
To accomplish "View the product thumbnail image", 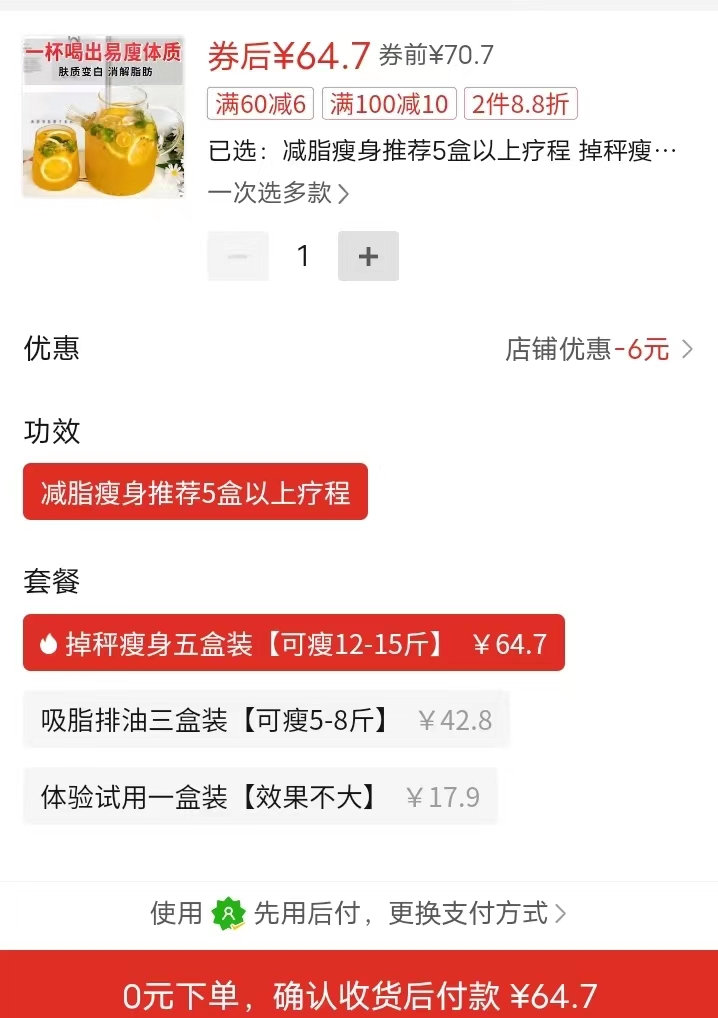I will (x=103, y=117).
